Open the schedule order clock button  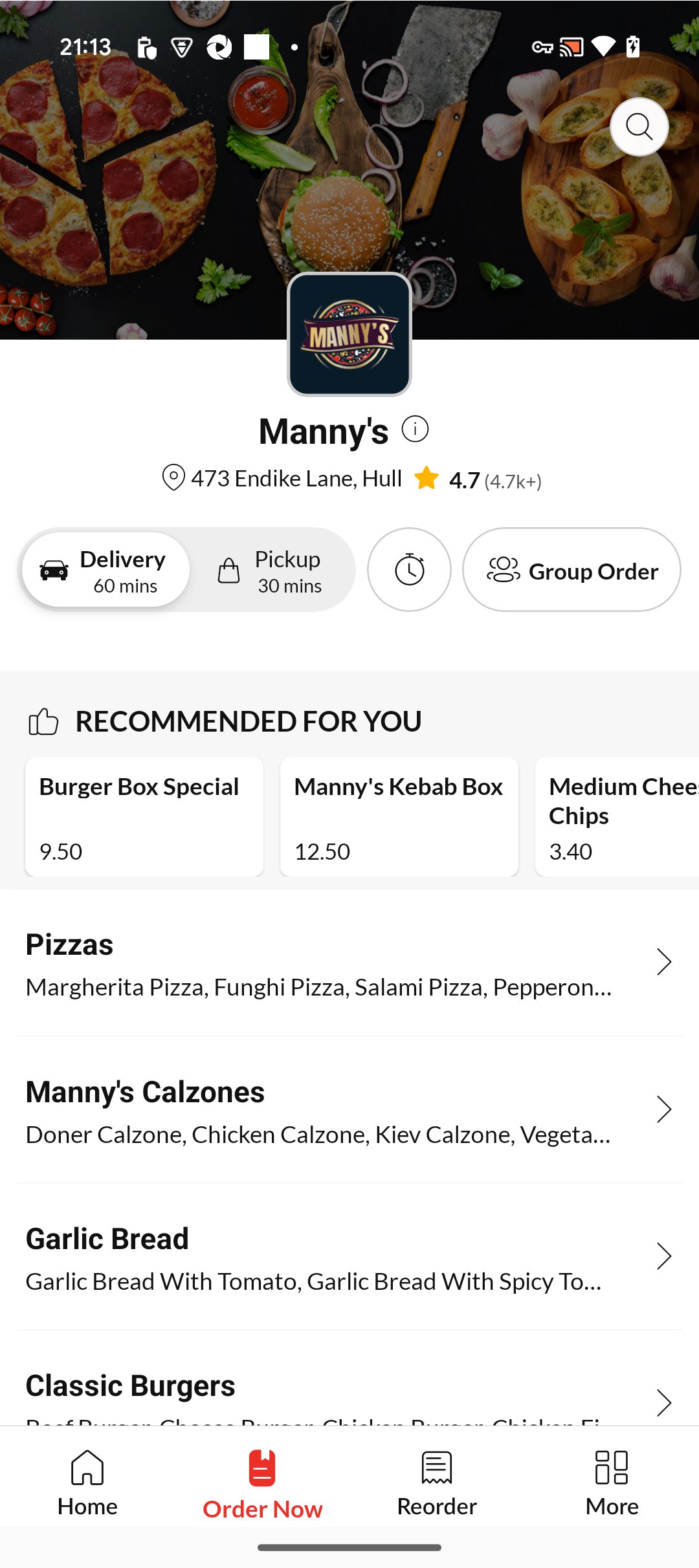tap(409, 570)
